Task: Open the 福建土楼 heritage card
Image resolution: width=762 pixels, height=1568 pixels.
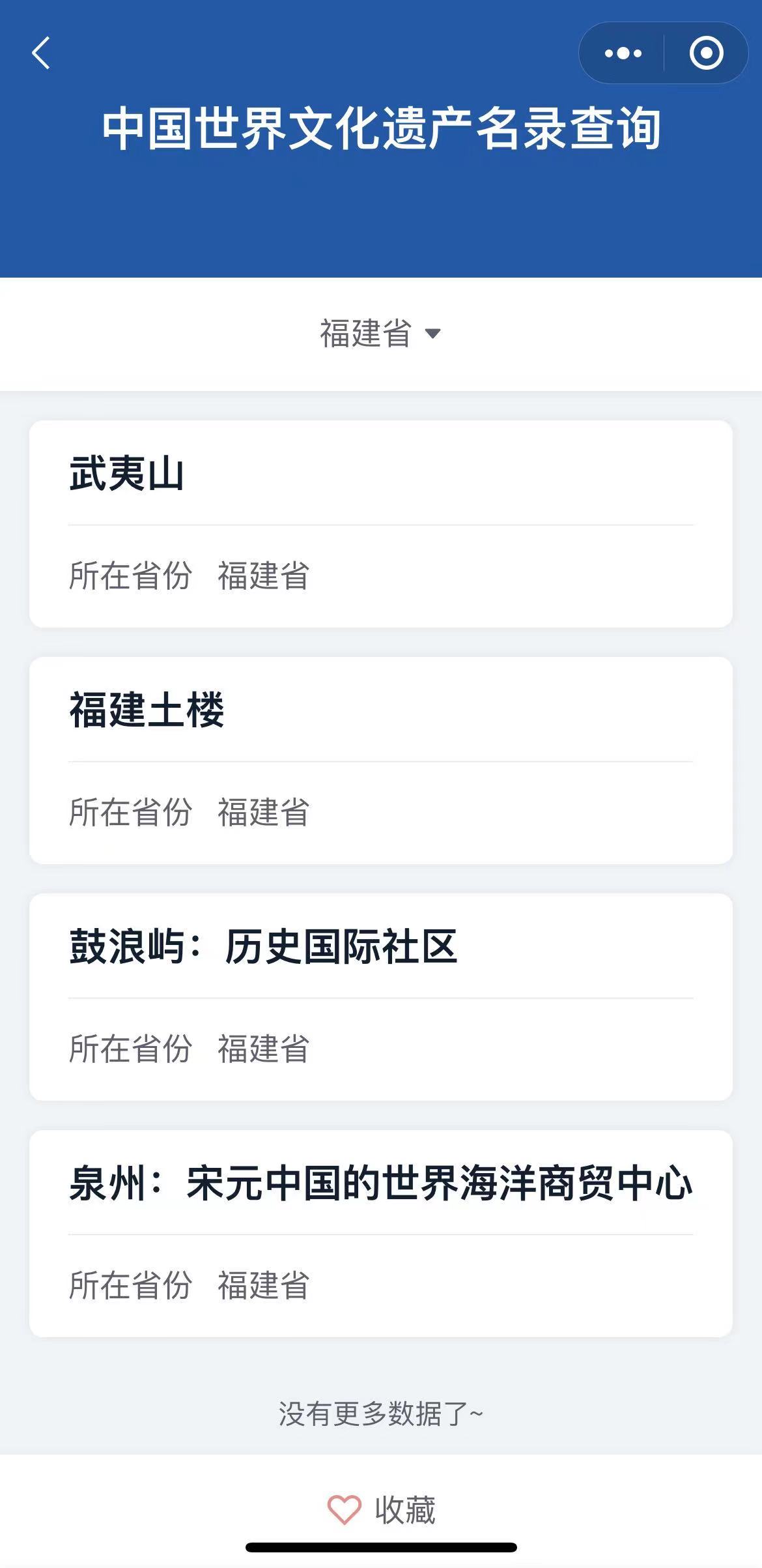Action: pos(381,761)
